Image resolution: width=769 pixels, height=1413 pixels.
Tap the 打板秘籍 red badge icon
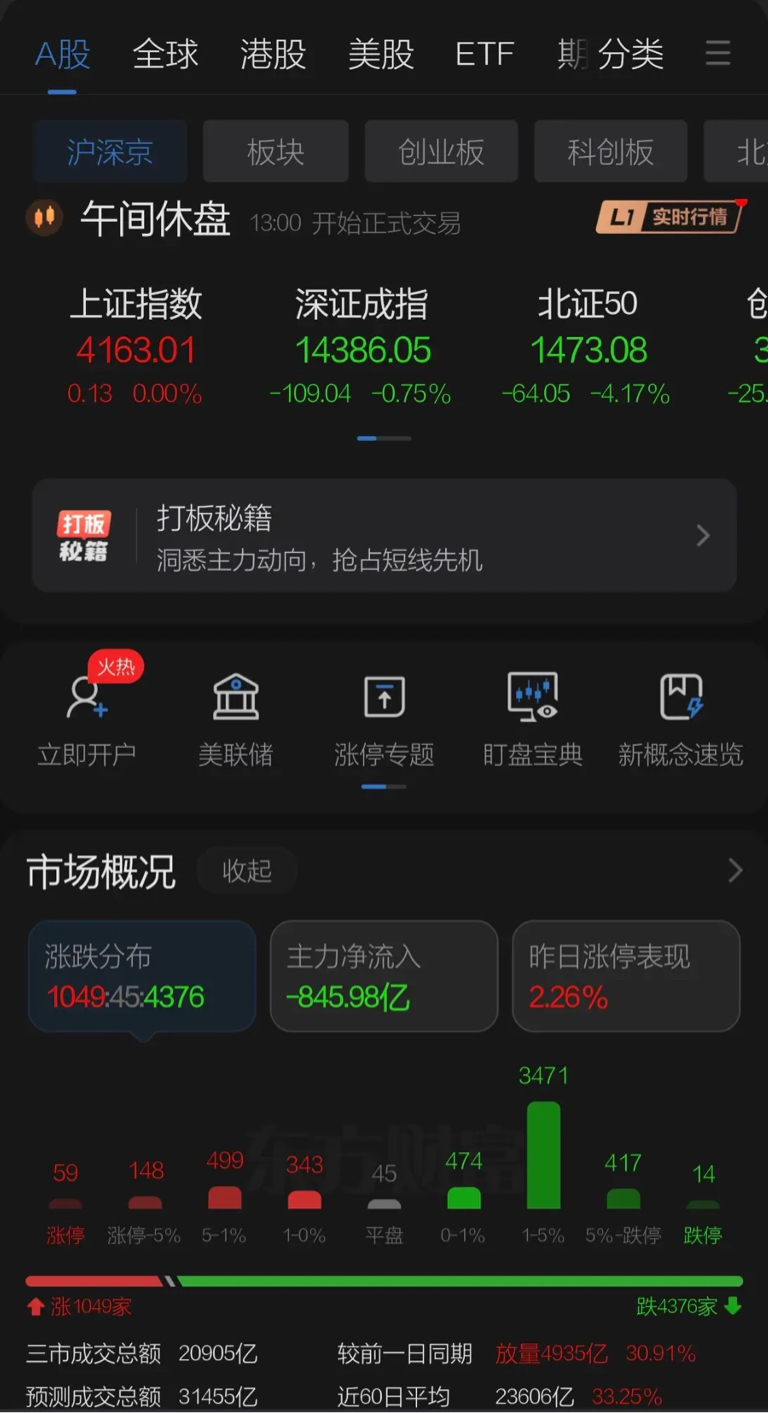pyautogui.click(x=83, y=536)
